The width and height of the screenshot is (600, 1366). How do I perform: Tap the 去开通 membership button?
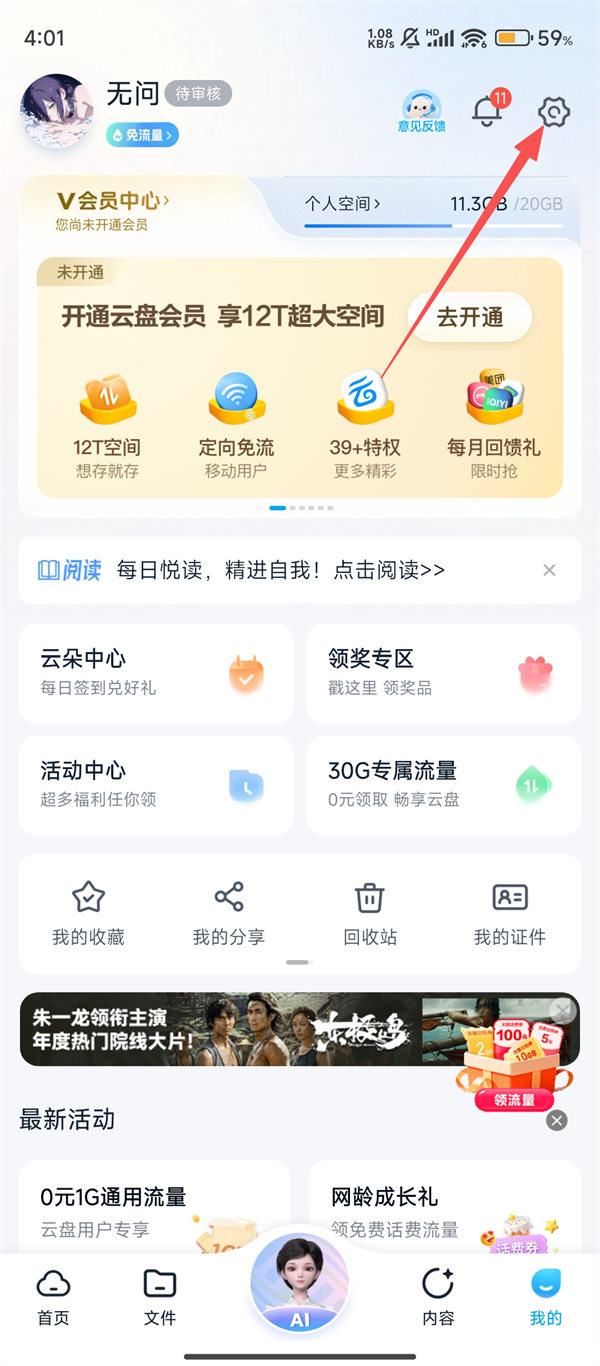click(x=469, y=317)
